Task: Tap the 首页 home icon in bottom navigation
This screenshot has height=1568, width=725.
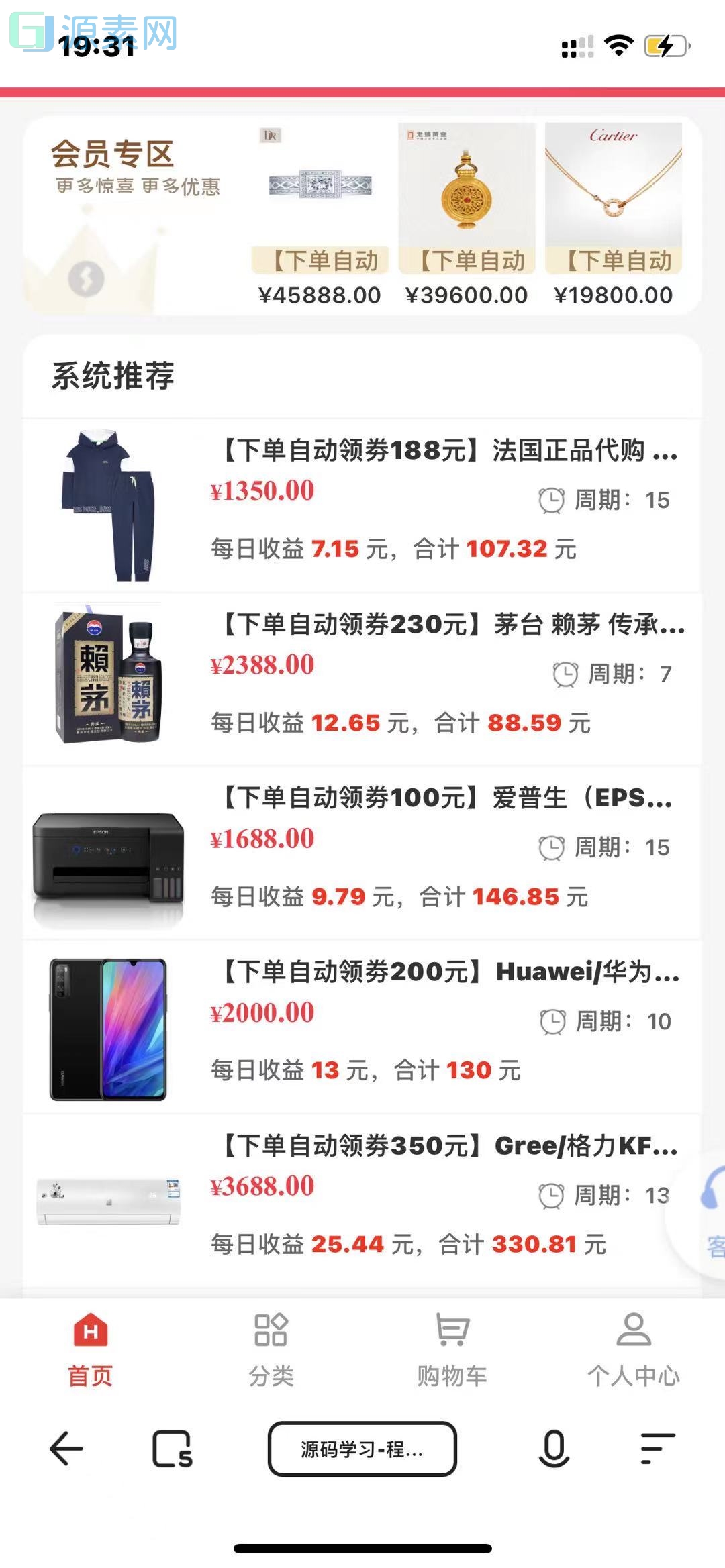Action: click(x=92, y=1338)
